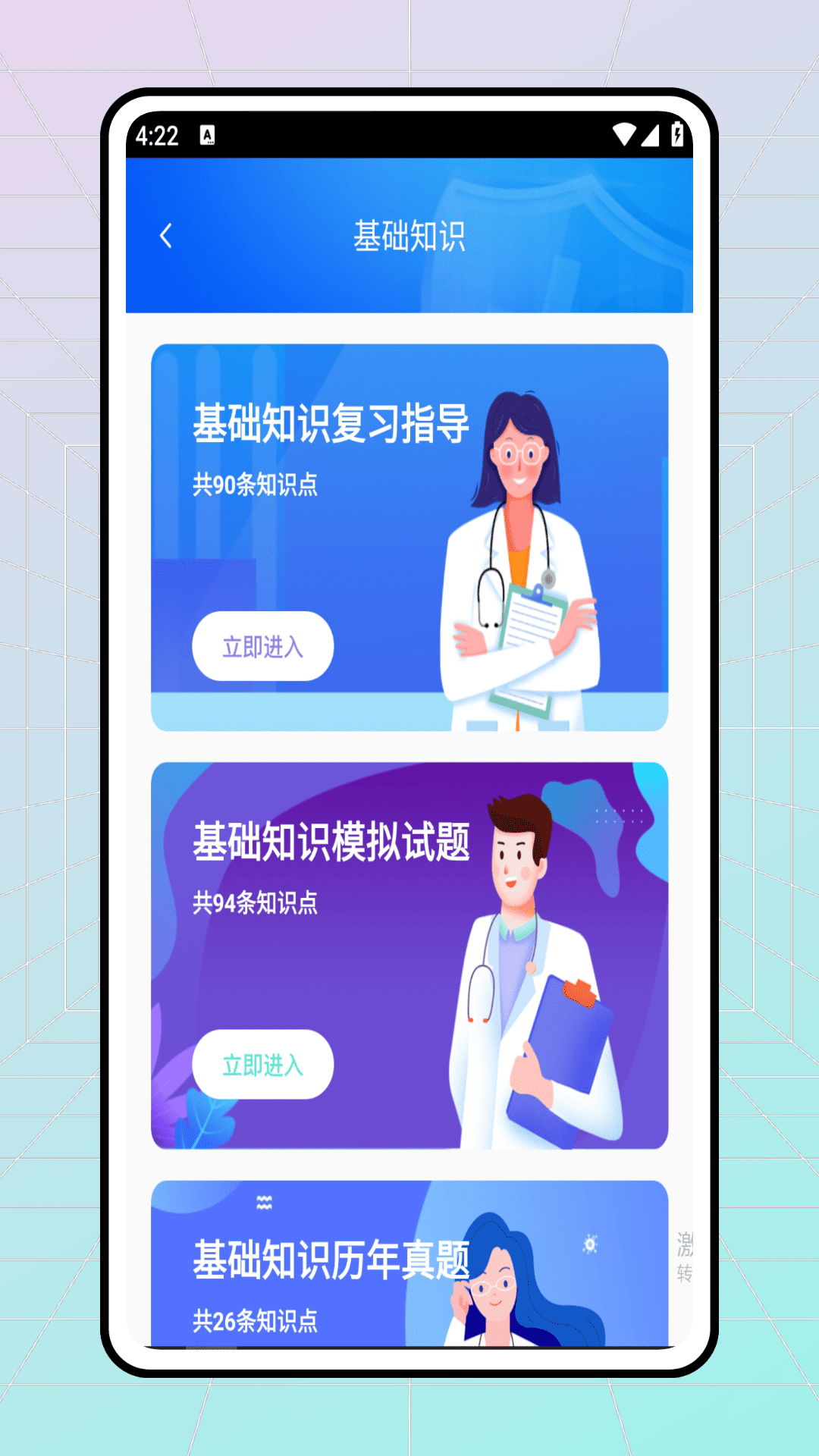Tap 立即进入 on 基础知识复习指导 card
The width and height of the screenshot is (819, 1456).
coord(262,645)
